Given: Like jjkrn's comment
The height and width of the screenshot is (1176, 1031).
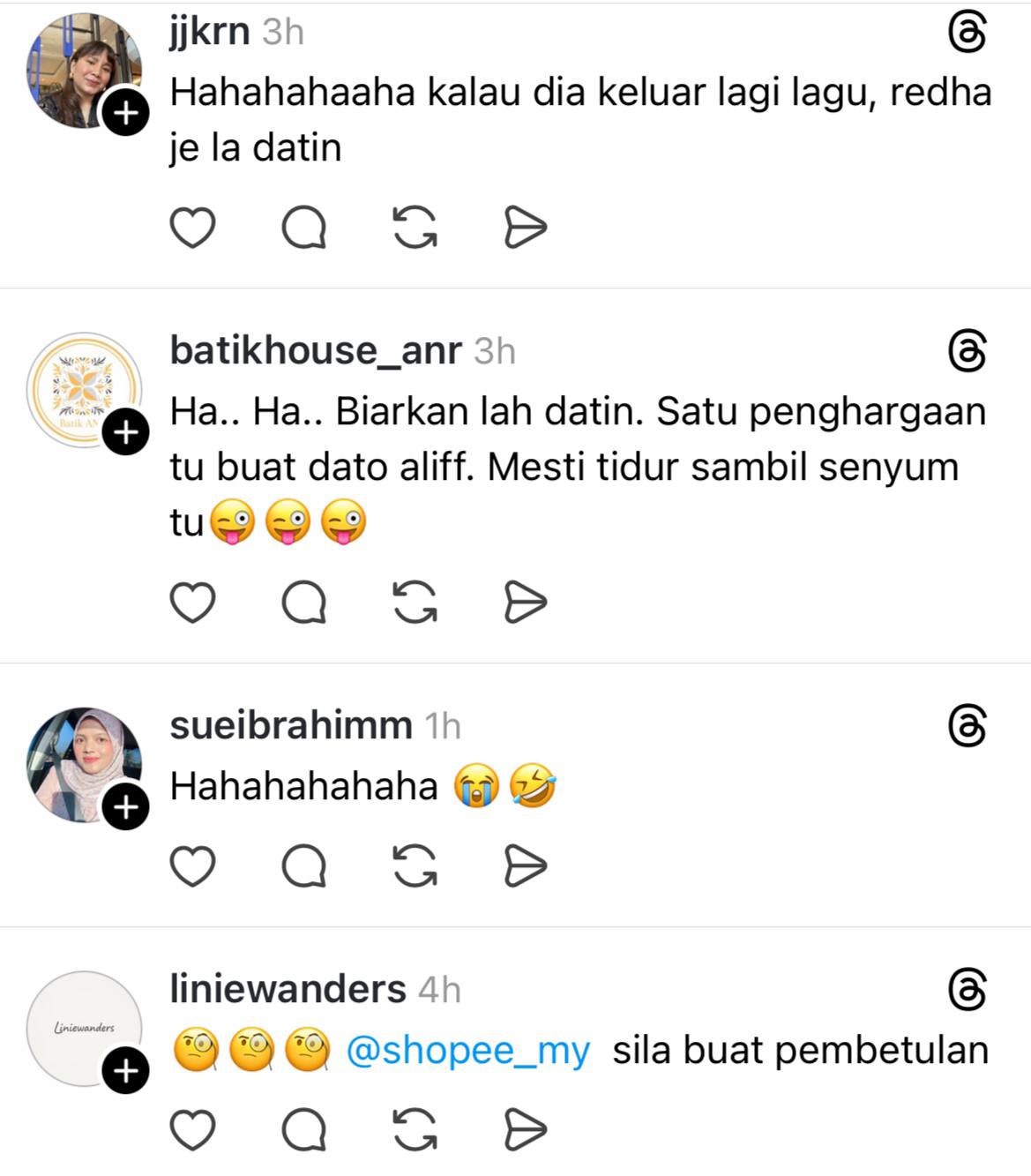Looking at the screenshot, I should point(192,228).
